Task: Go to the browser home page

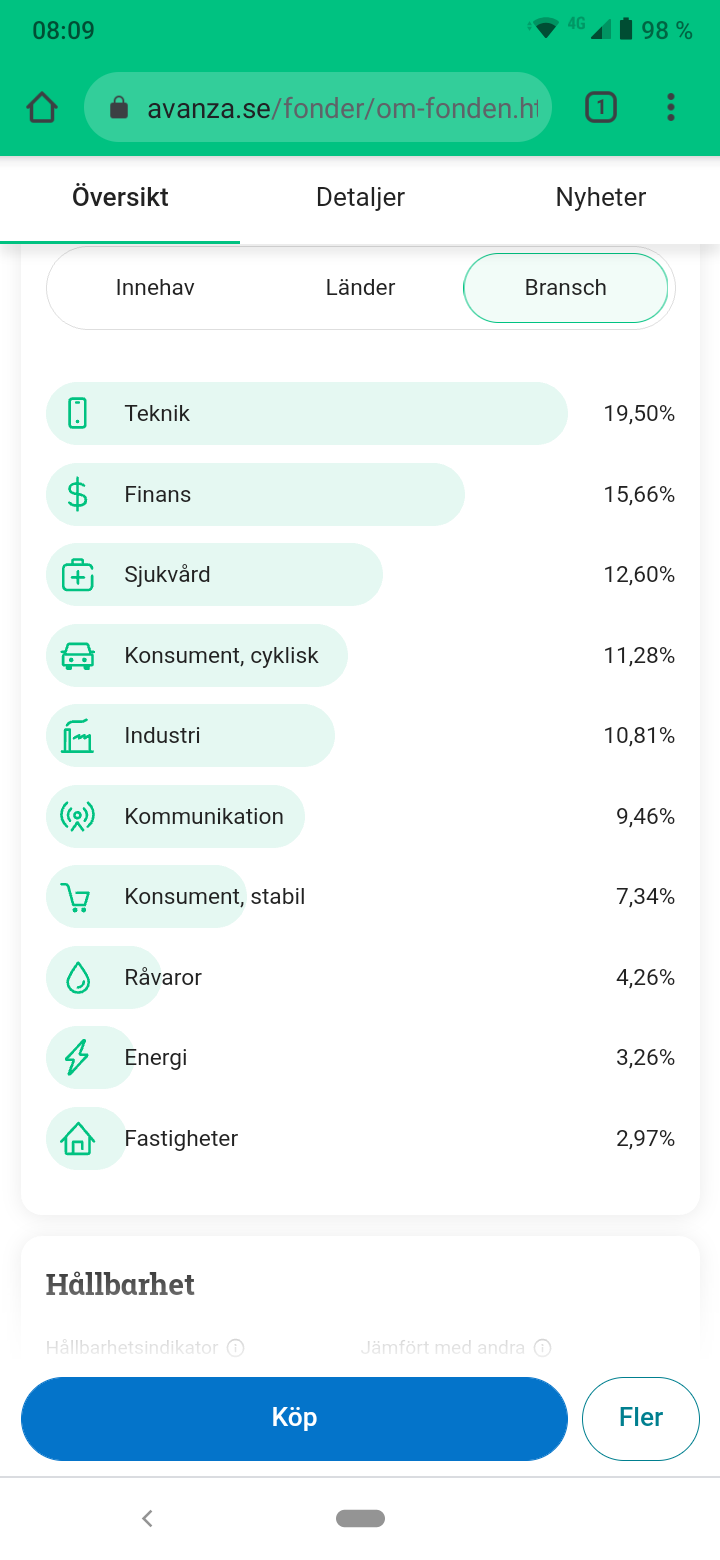Action: coord(42,108)
